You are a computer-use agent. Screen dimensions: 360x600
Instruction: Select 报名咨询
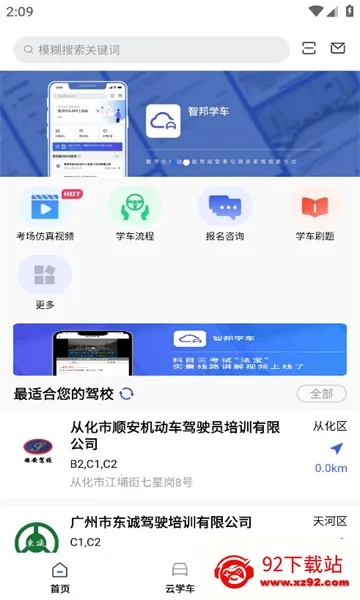225,215
